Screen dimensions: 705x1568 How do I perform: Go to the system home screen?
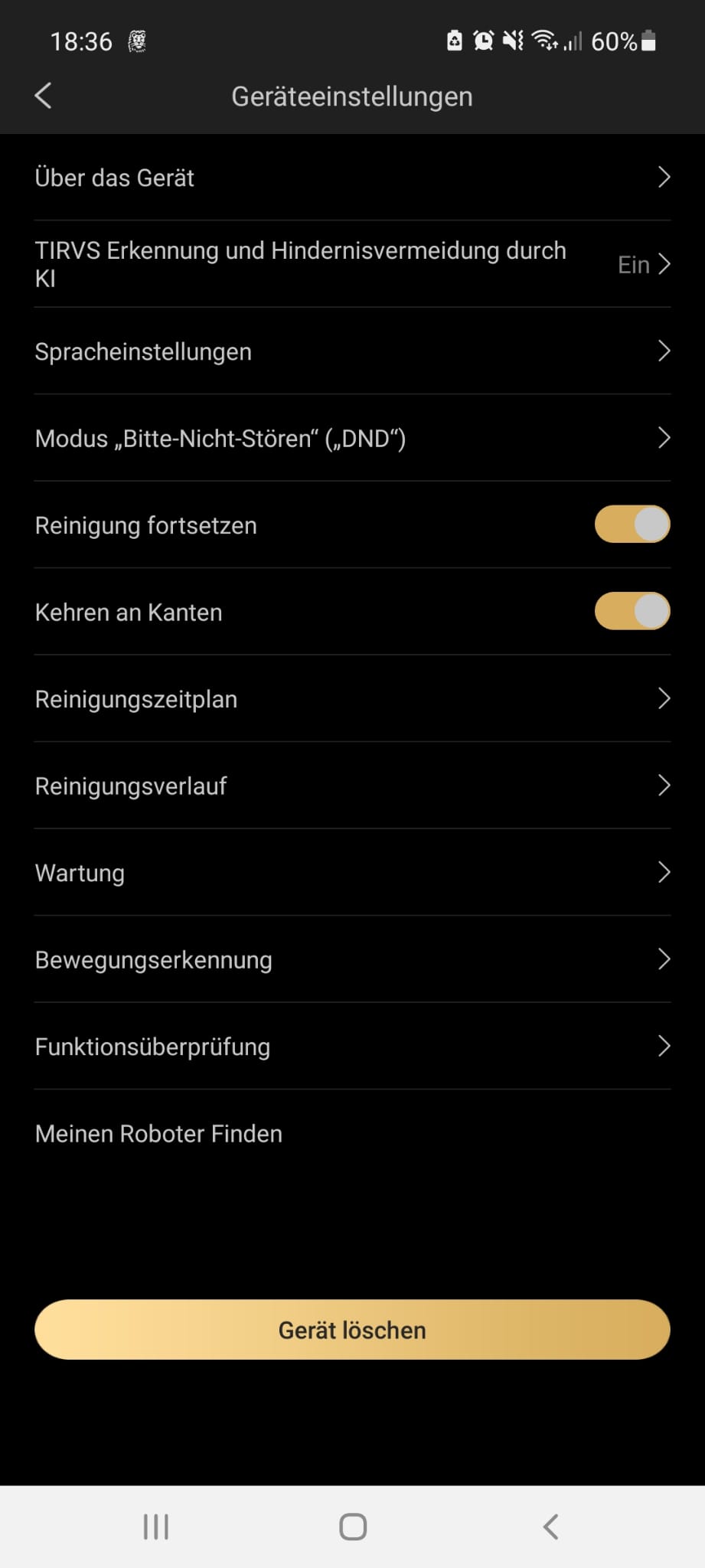353,1527
